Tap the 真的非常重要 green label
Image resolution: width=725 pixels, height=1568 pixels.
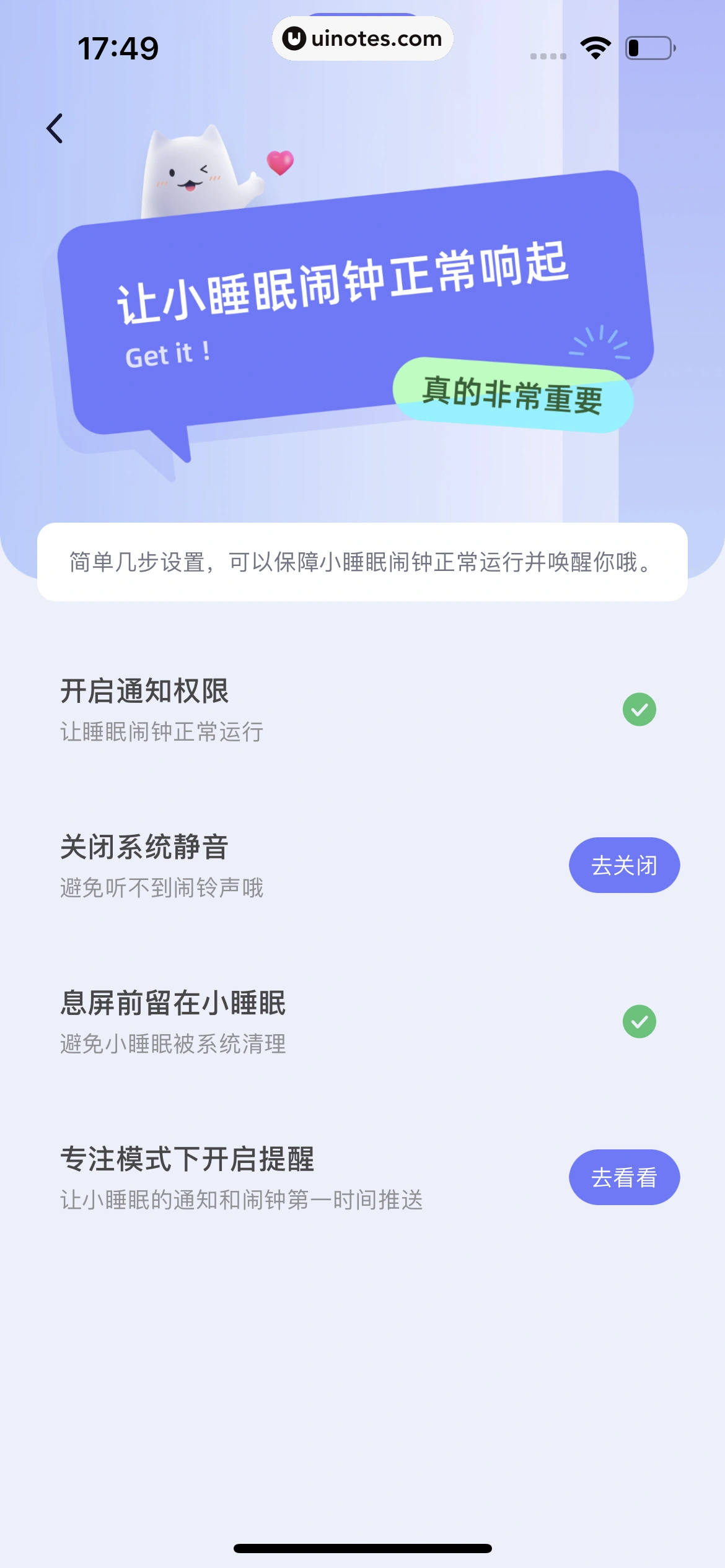tap(514, 398)
